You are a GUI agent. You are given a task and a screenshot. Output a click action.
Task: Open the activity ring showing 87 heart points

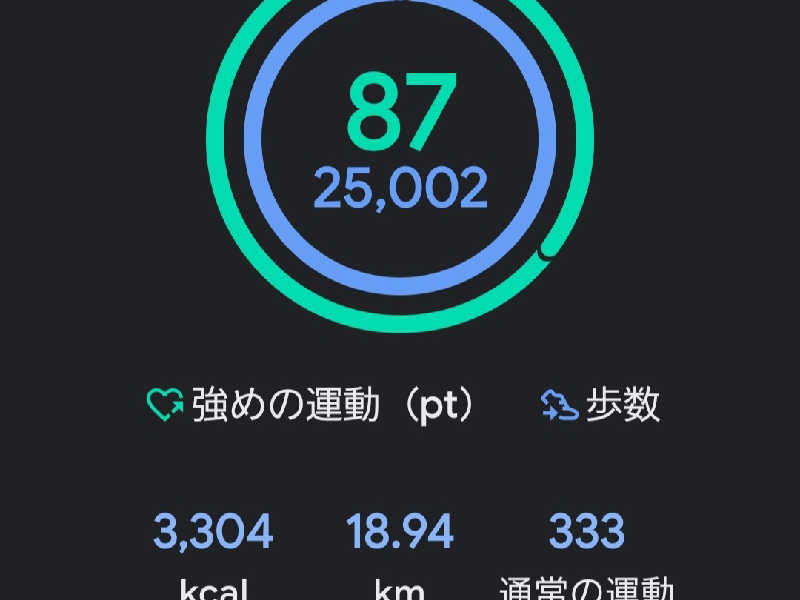(399, 150)
